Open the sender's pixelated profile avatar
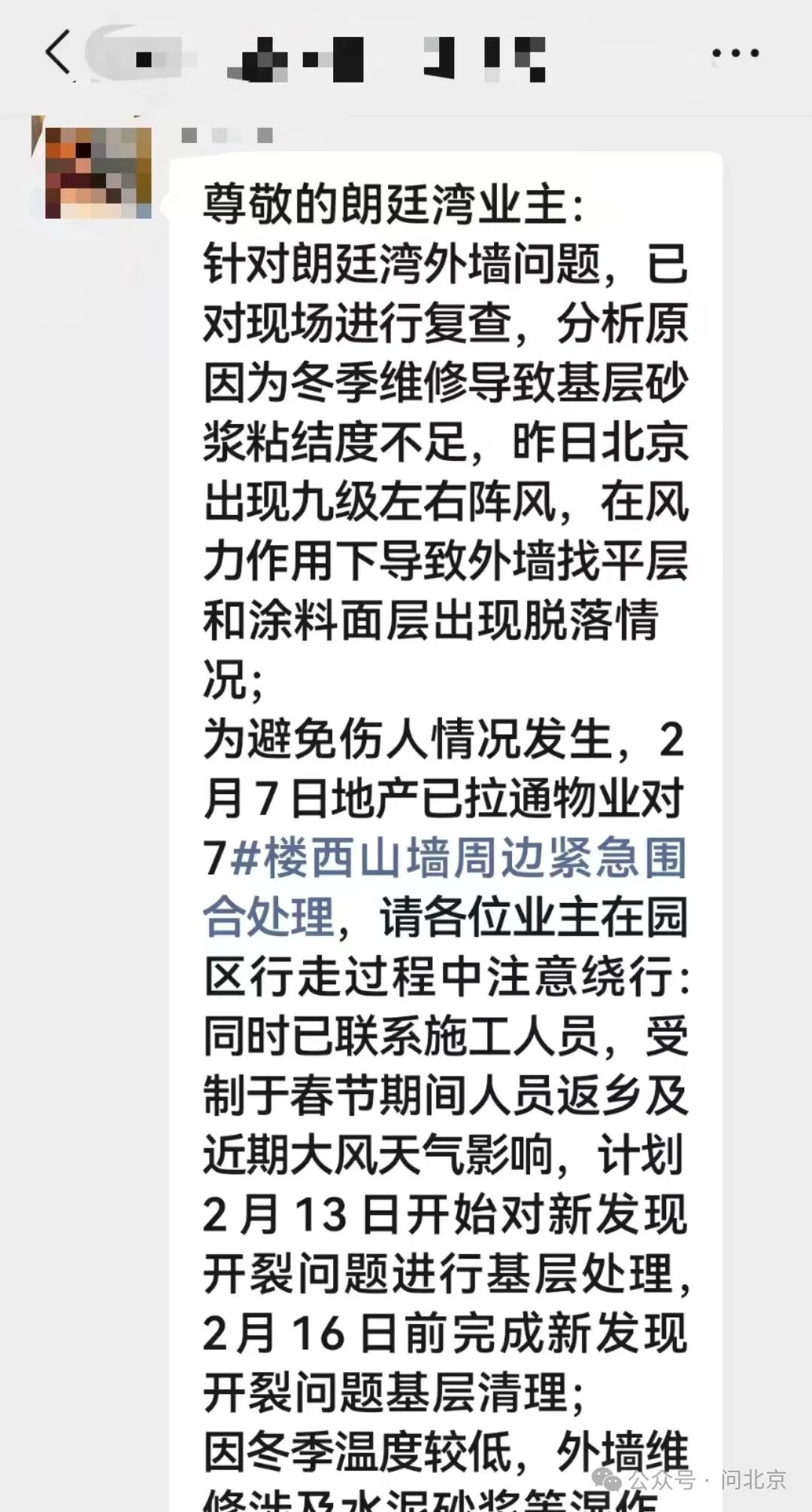 (98, 172)
